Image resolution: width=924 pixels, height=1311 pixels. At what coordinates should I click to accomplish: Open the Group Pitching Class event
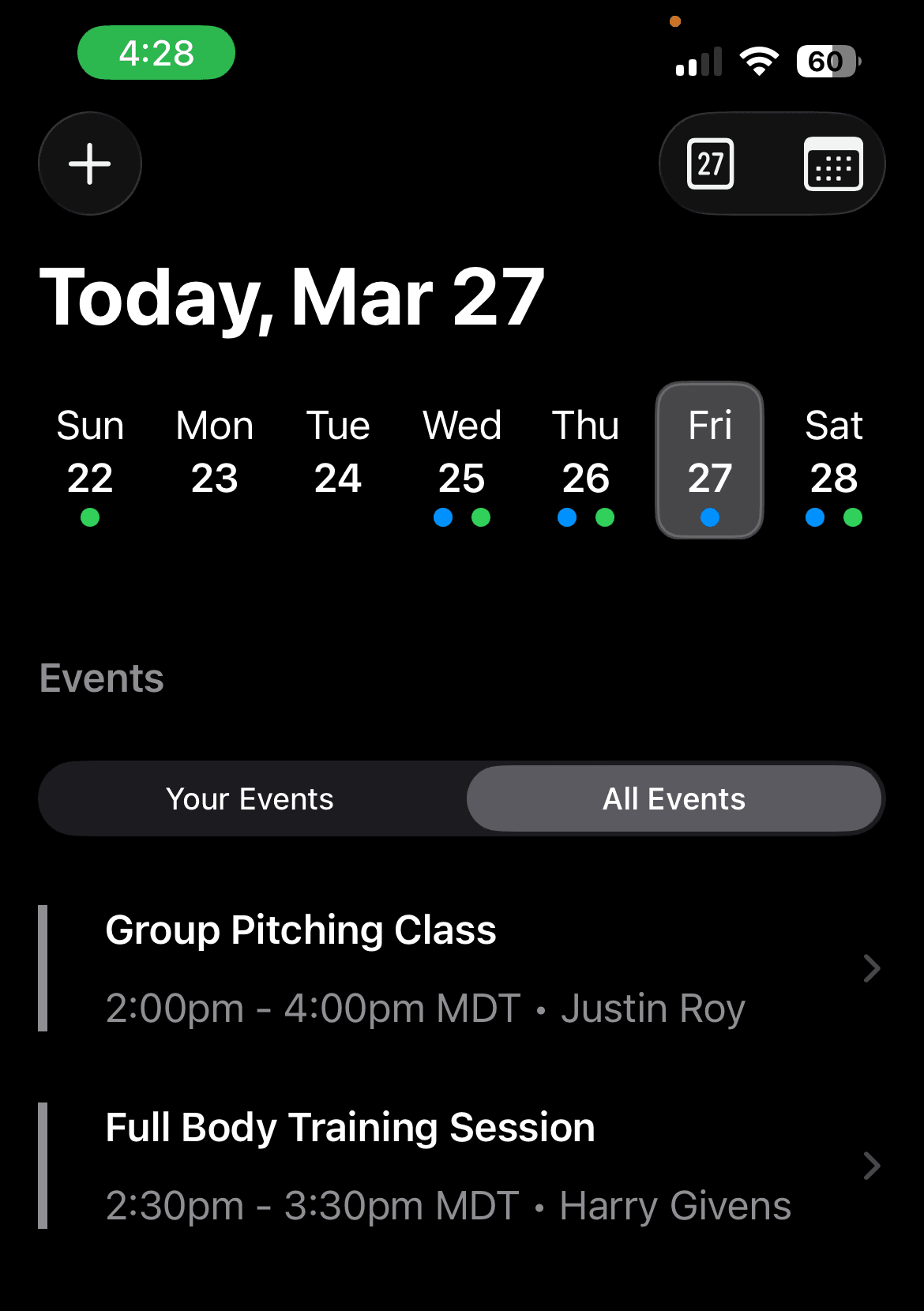[462, 968]
